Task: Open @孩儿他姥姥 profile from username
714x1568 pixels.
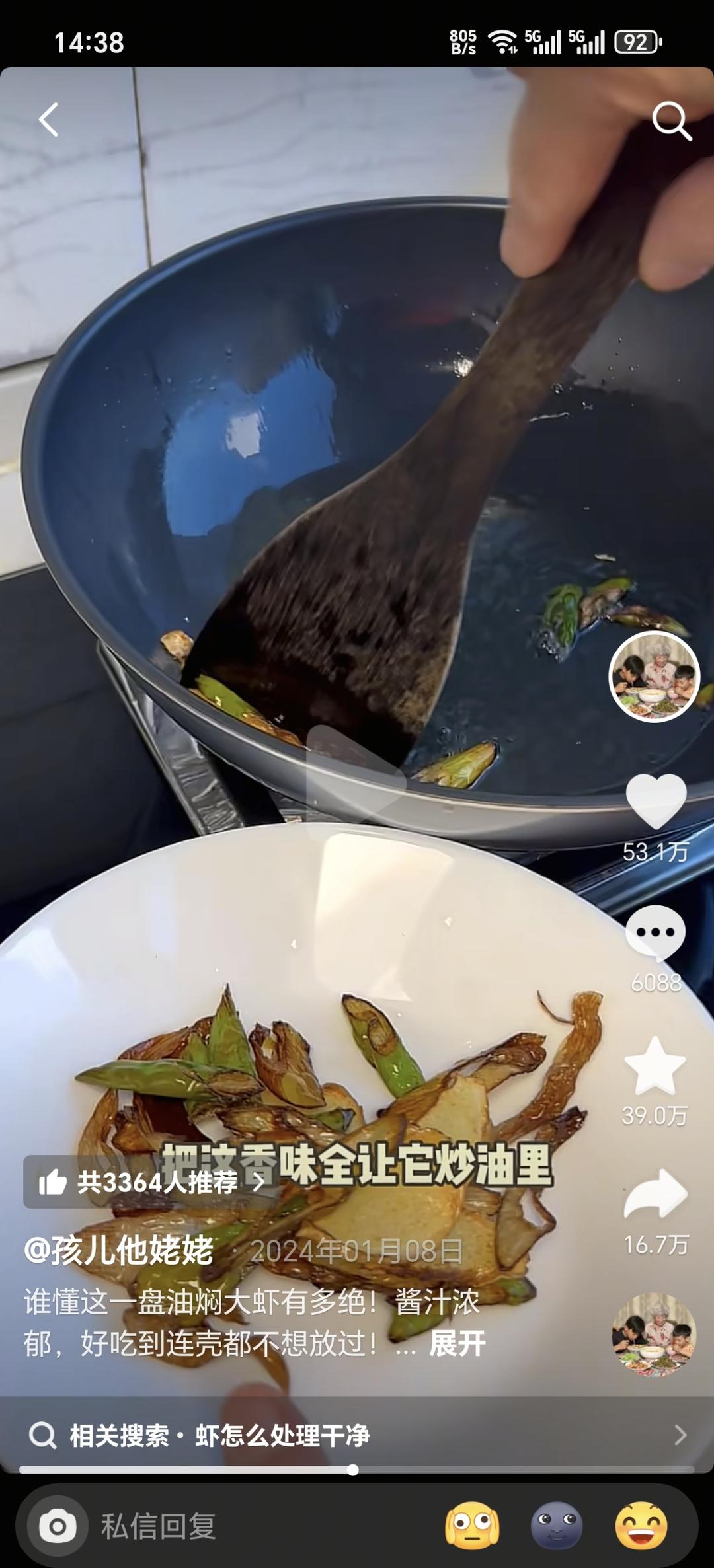Action: point(119,1250)
